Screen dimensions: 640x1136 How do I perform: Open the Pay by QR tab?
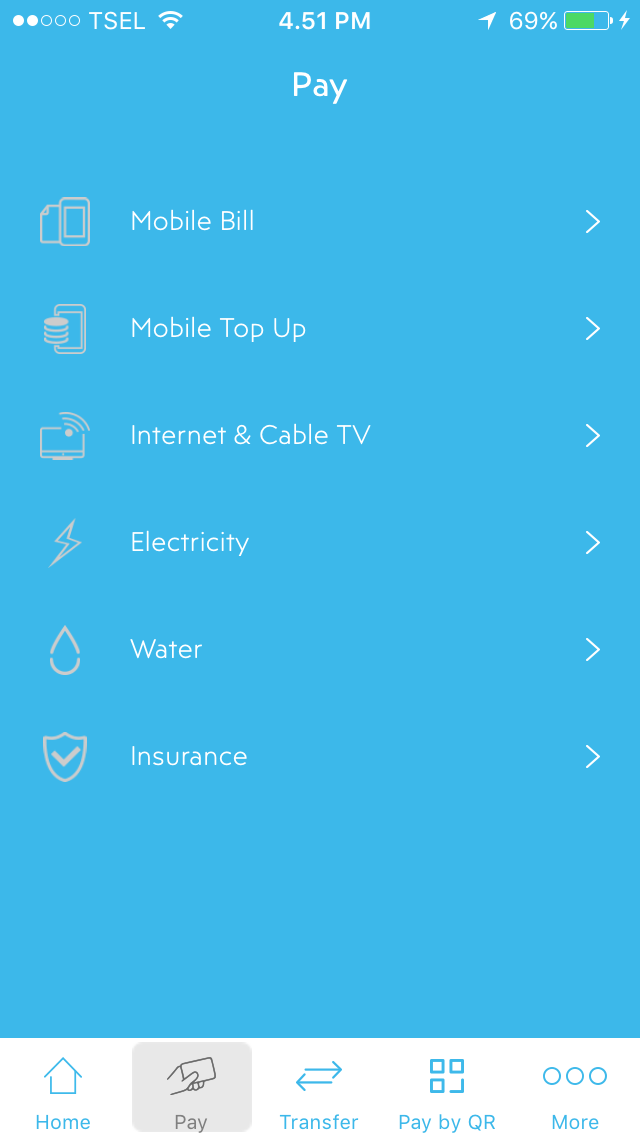coord(447,1092)
